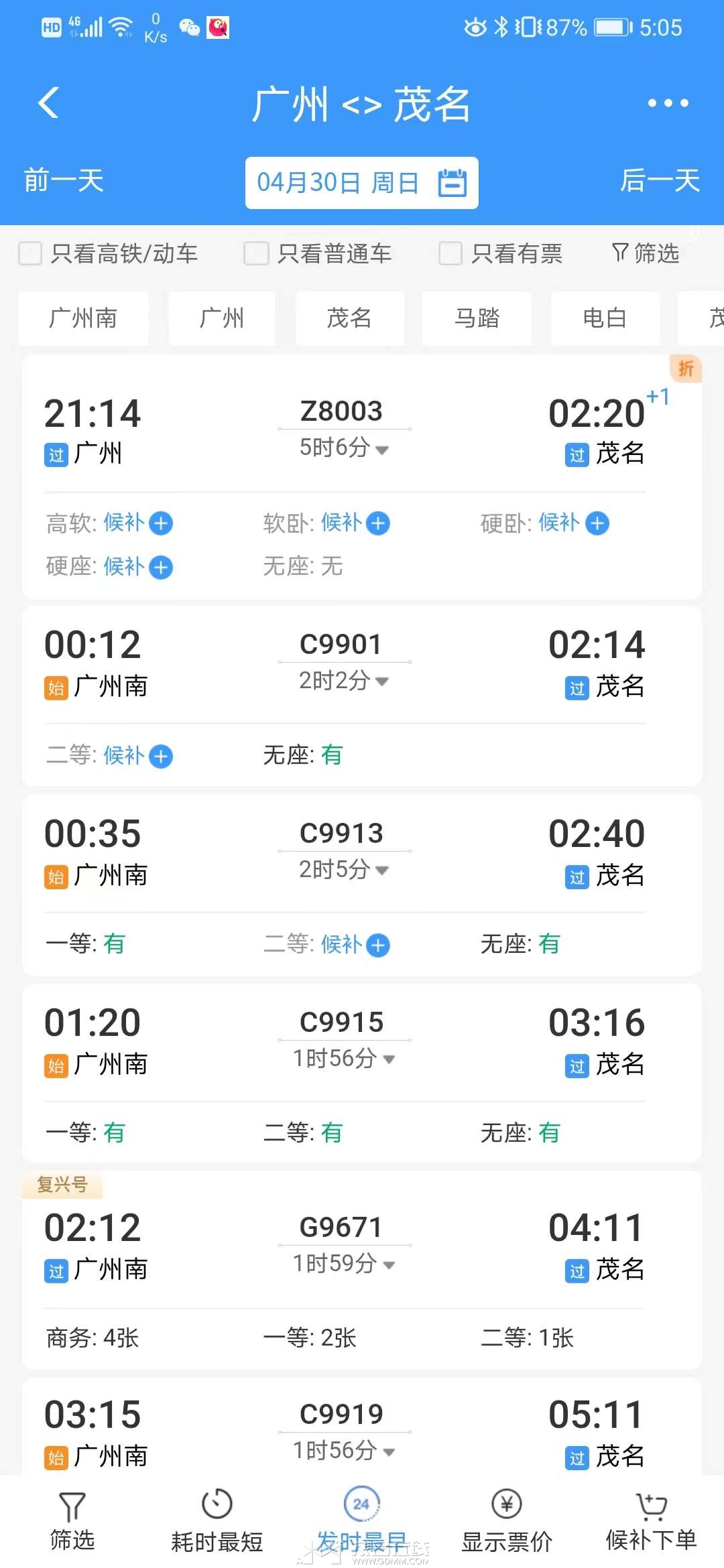Switch to the previous day (前一天)

point(64,181)
